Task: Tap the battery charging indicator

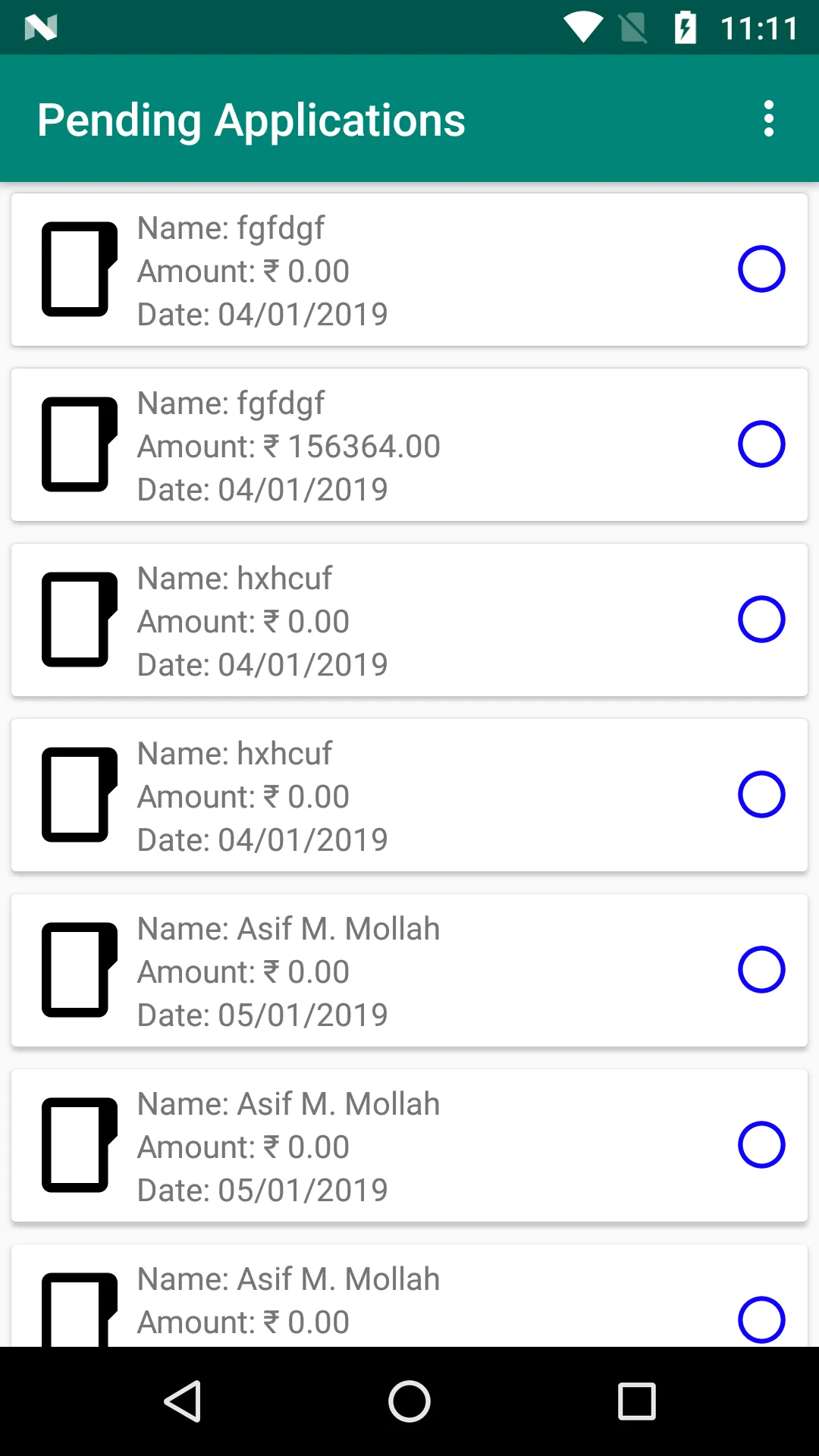Action: (685, 27)
